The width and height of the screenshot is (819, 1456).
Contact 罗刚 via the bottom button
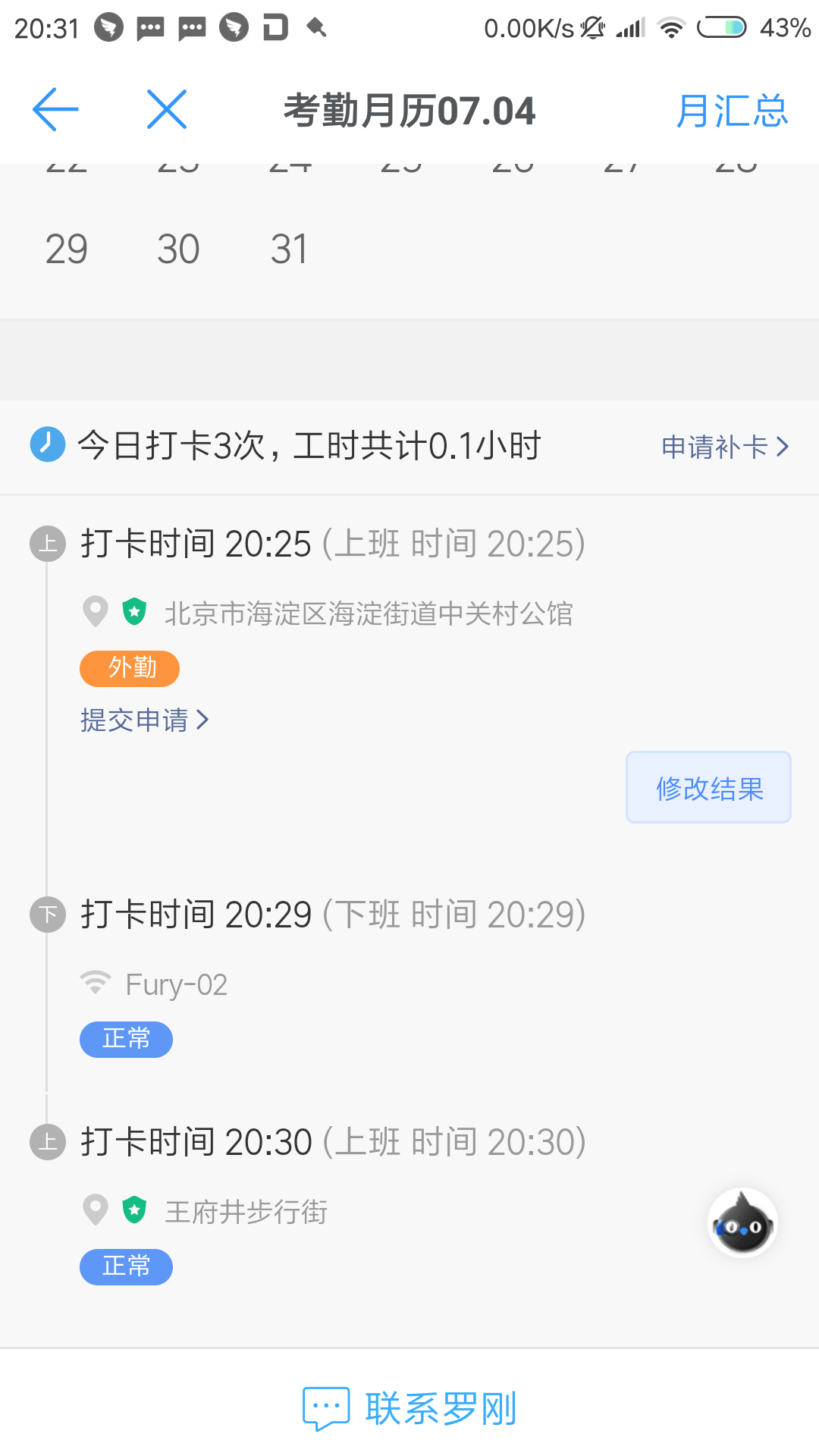click(x=409, y=1409)
